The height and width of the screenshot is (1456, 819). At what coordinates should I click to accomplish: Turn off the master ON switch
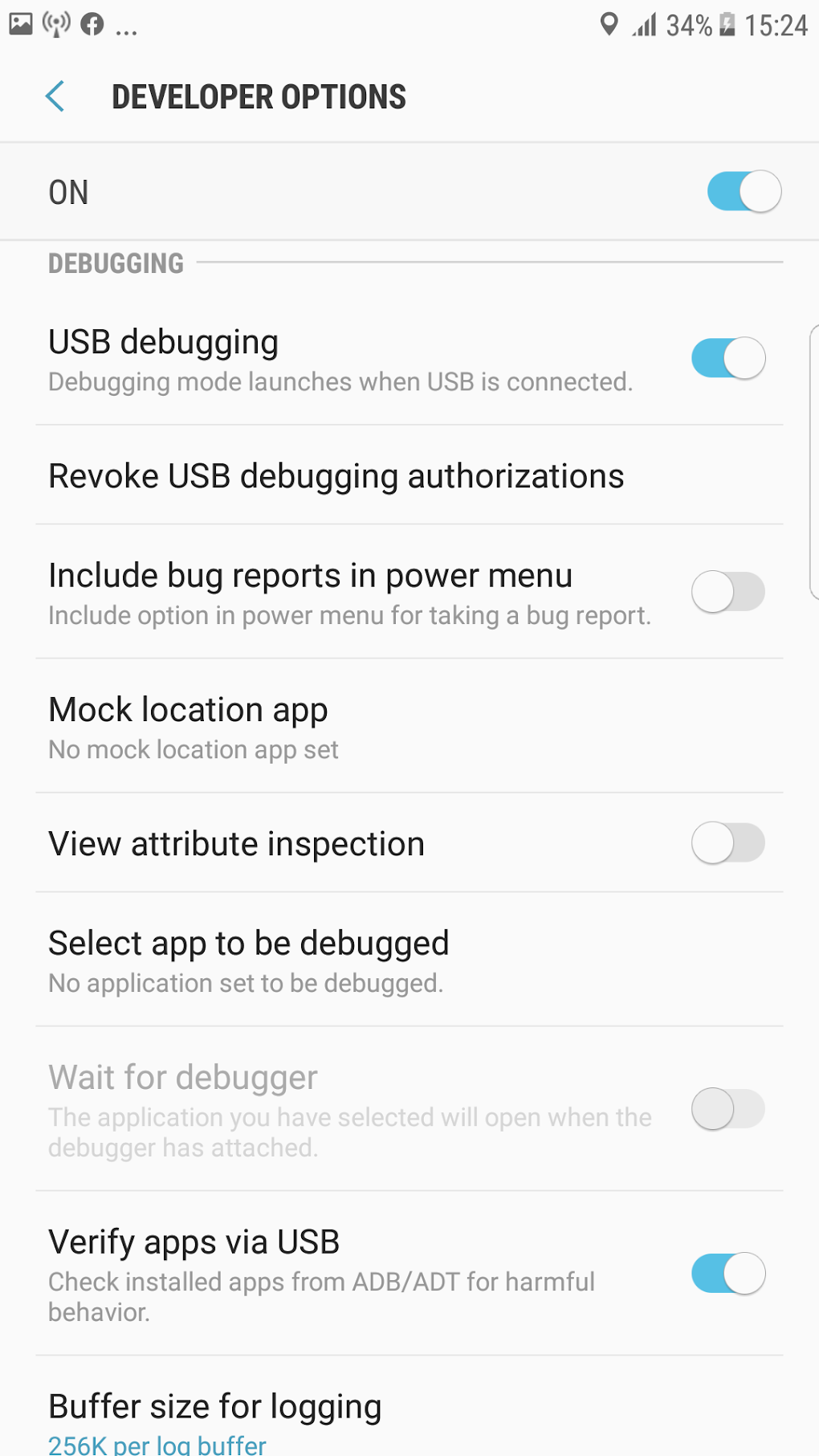[x=743, y=191]
